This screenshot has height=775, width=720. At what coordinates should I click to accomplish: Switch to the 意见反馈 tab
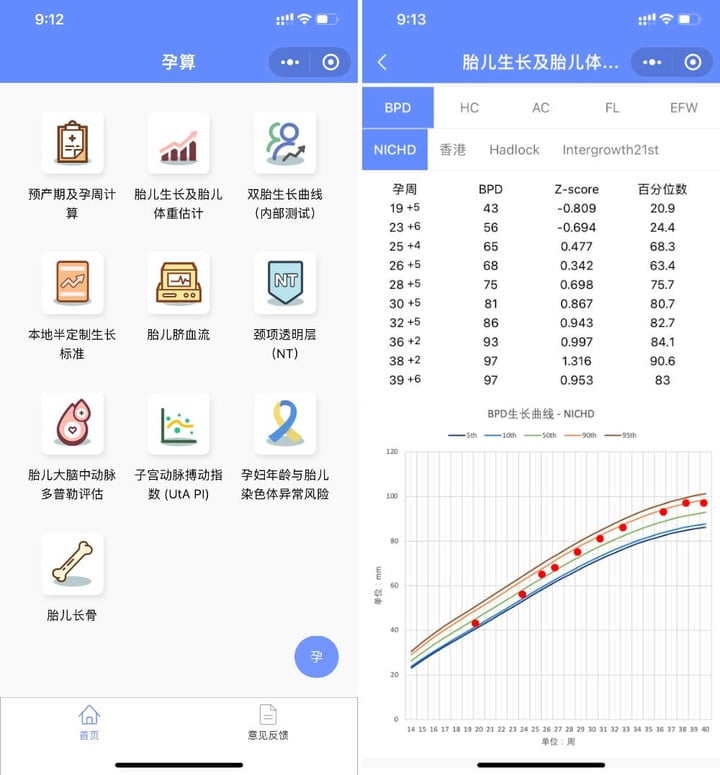point(268,722)
